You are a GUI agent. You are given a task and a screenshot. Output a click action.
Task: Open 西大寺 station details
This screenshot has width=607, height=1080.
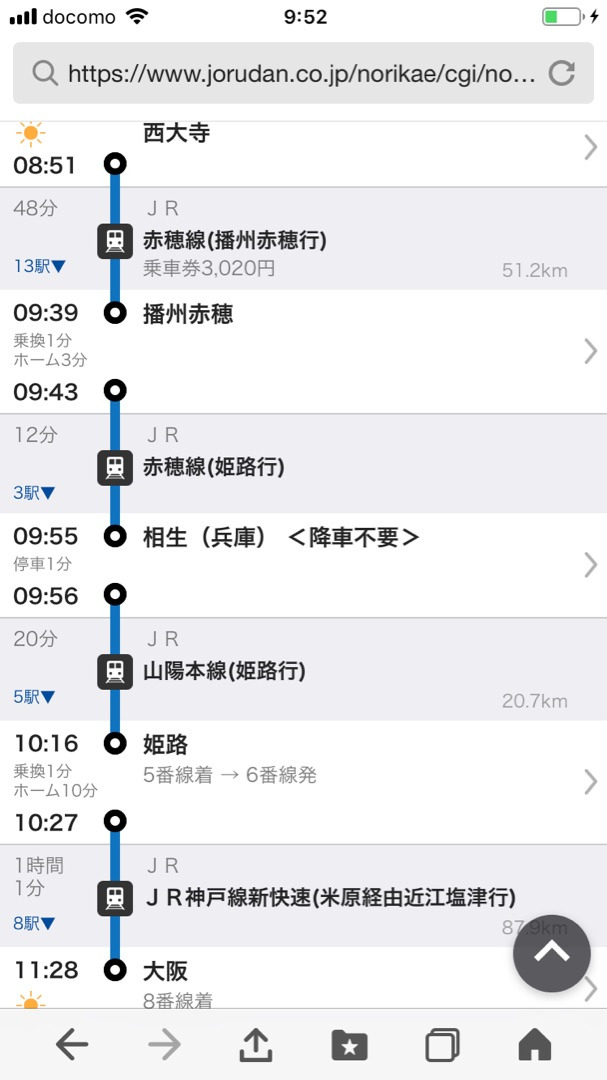click(303, 154)
